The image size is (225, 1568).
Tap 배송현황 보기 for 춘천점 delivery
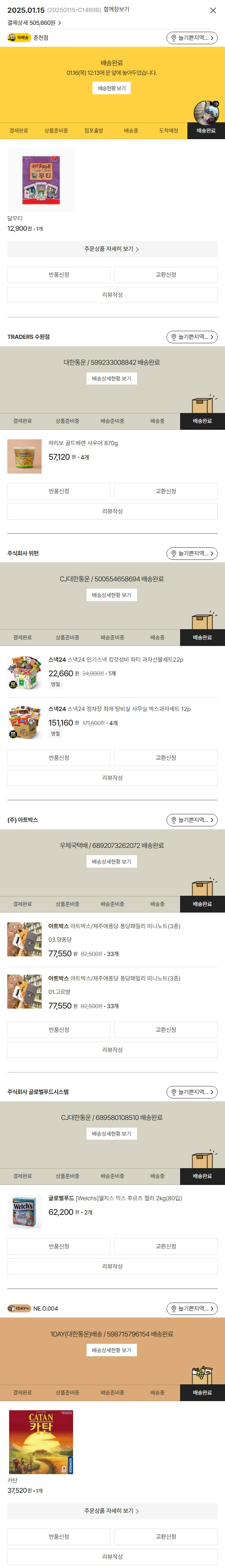(x=112, y=88)
